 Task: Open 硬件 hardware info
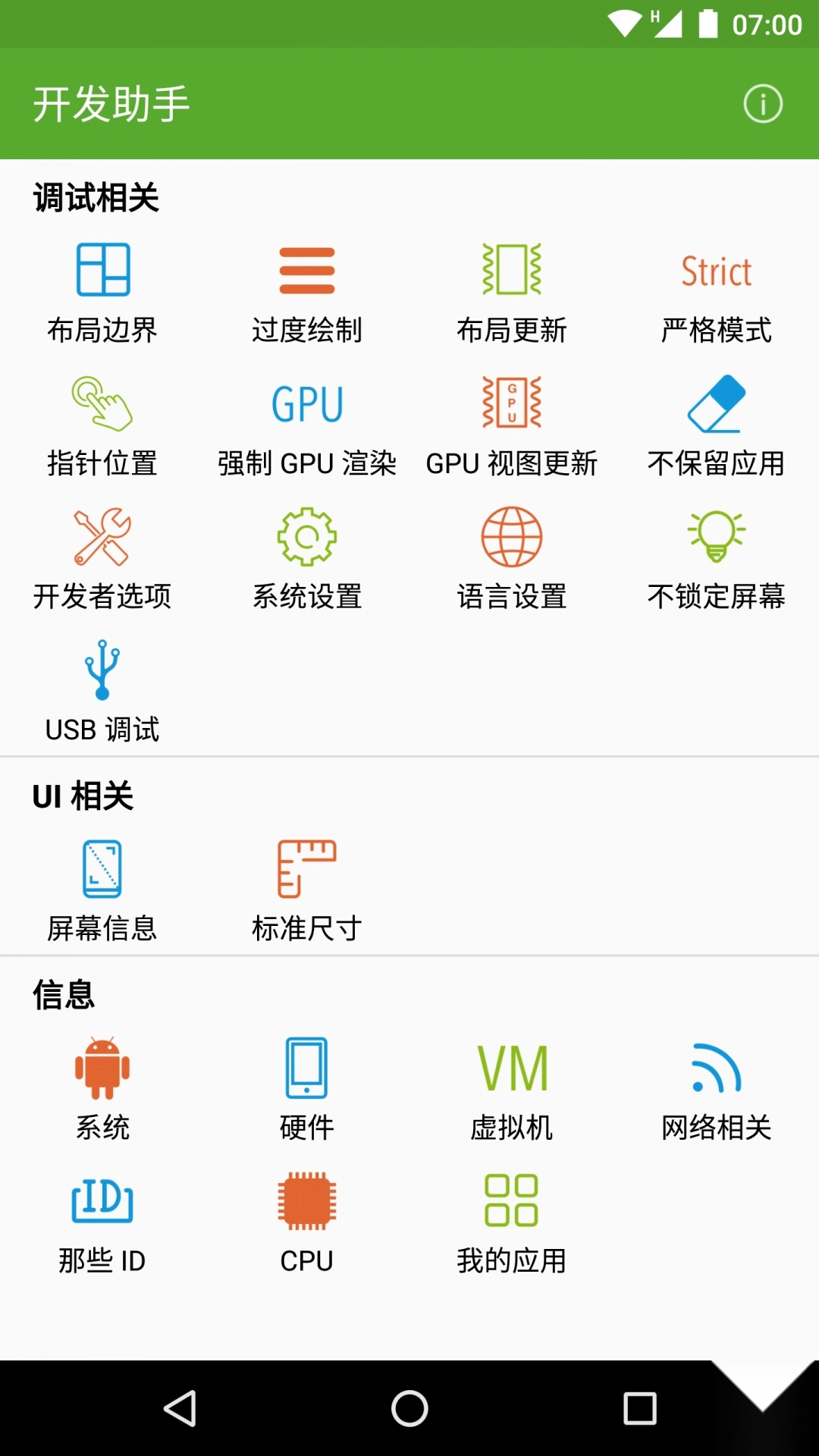(x=307, y=1090)
